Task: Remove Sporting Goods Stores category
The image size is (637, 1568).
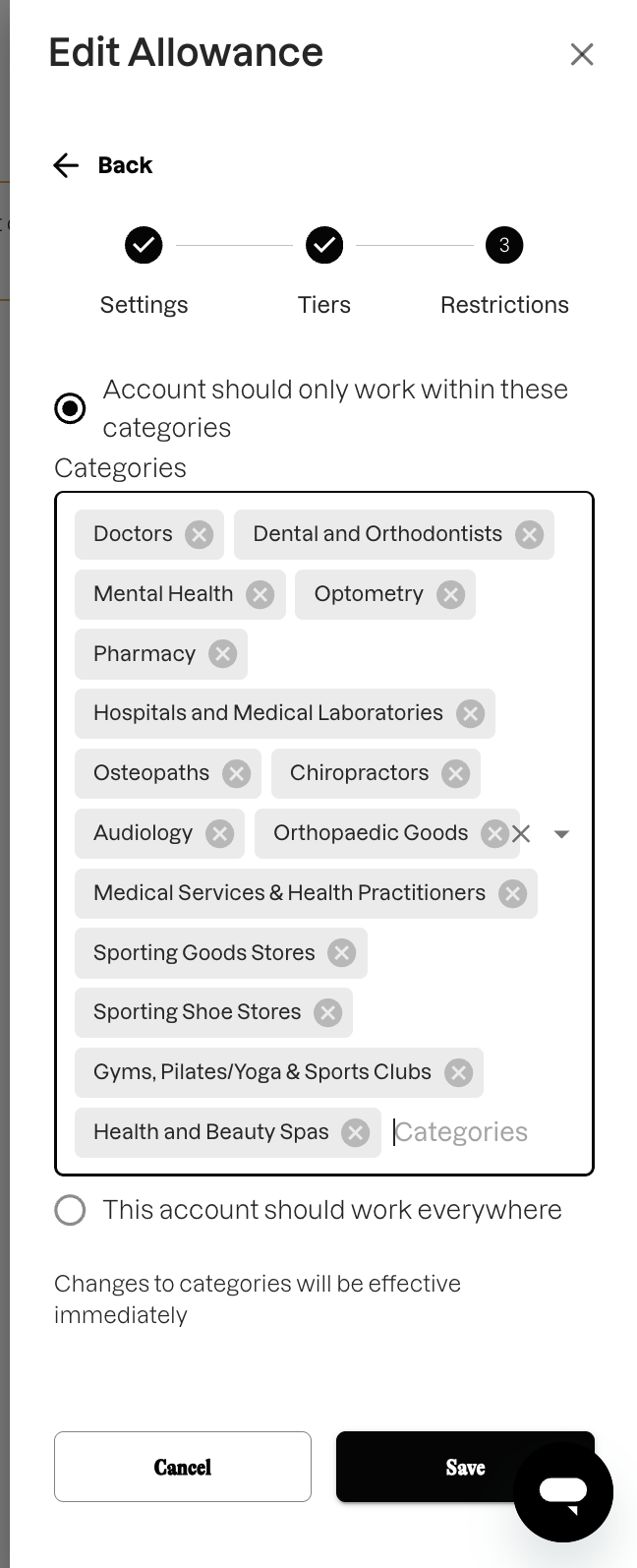Action: pos(342,953)
